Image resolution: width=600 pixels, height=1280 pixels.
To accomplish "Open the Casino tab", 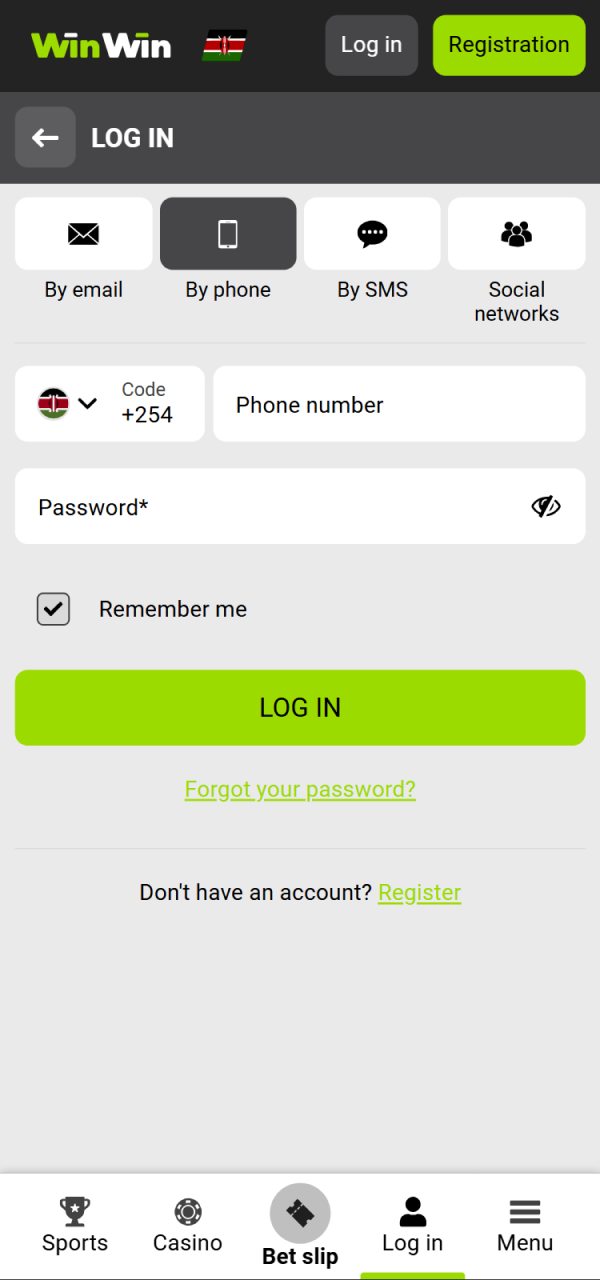I will [x=187, y=1225].
